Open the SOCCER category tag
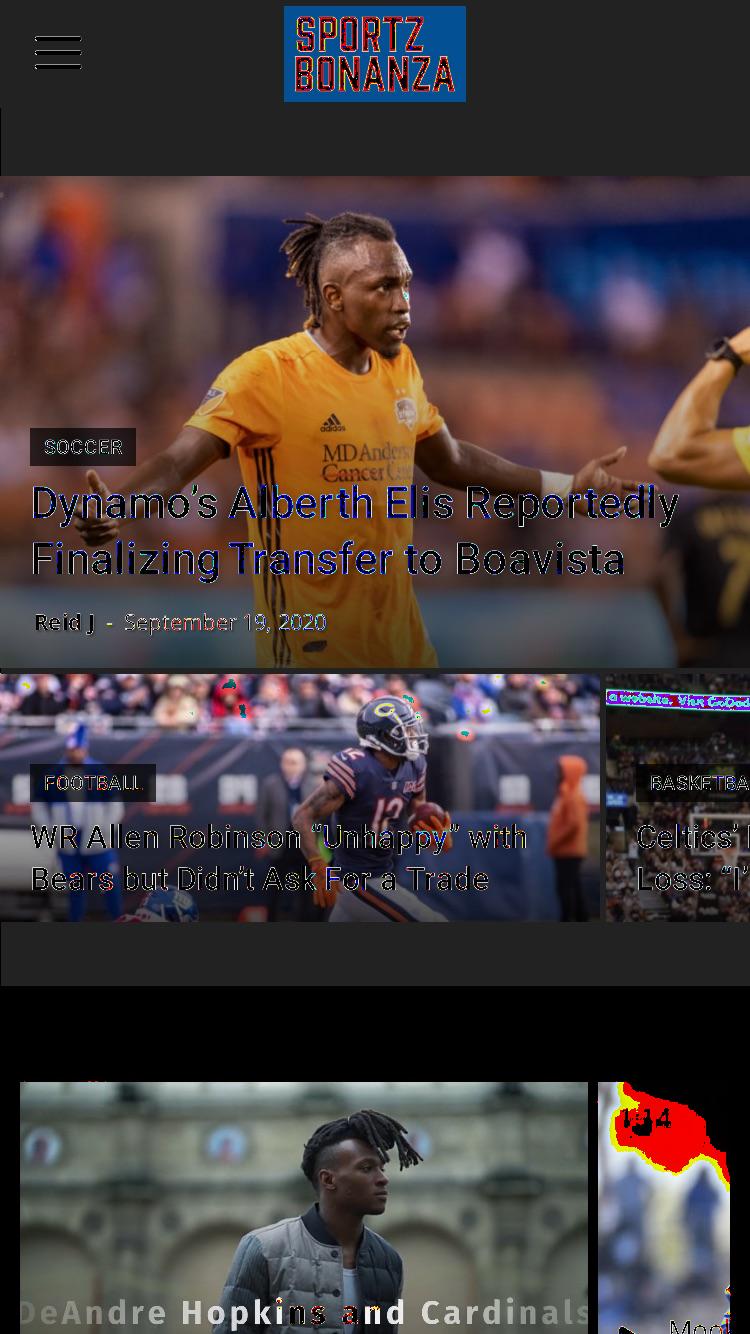Viewport: 750px width, 1334px height. (83, 447)
